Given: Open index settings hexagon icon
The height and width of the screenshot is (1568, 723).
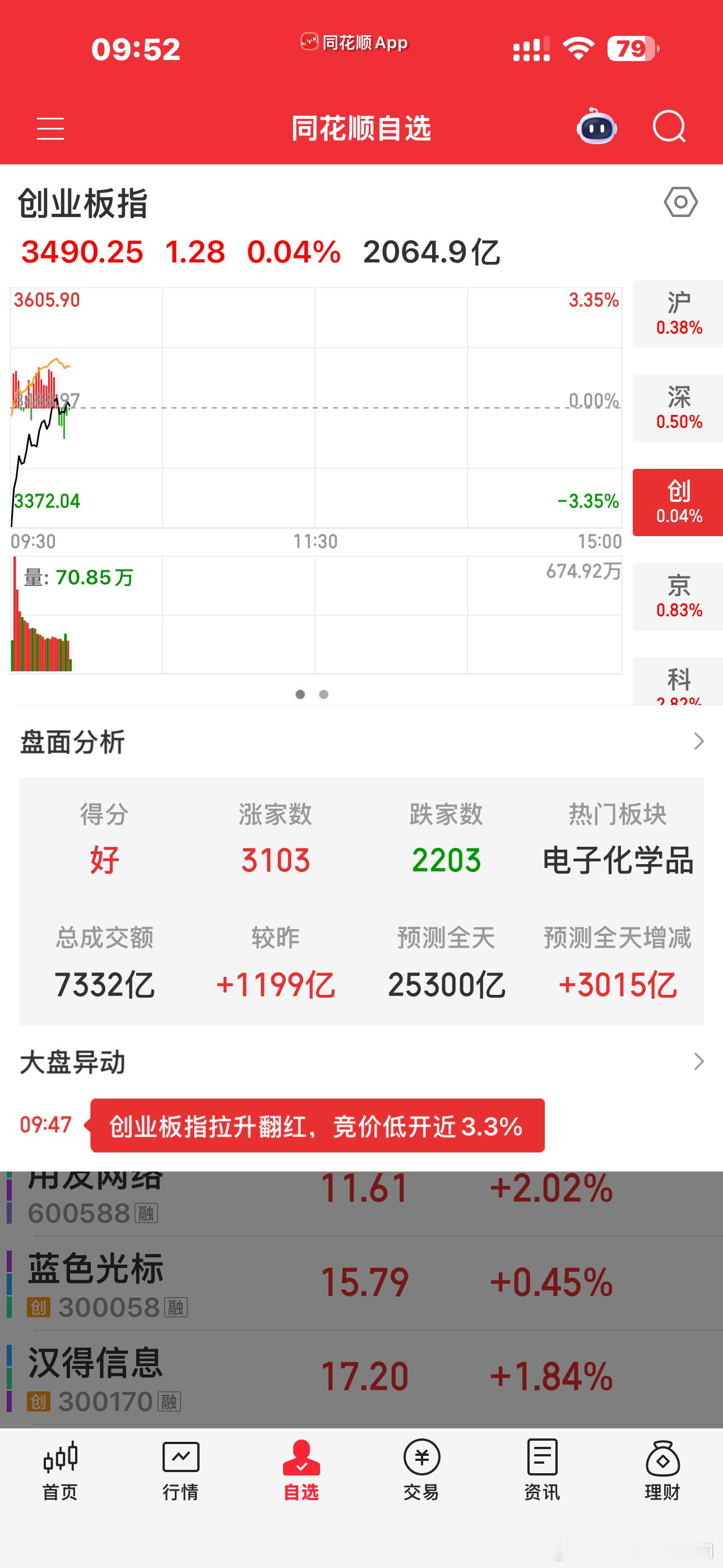Looking at the screenshot, I should tap(680, 202).
